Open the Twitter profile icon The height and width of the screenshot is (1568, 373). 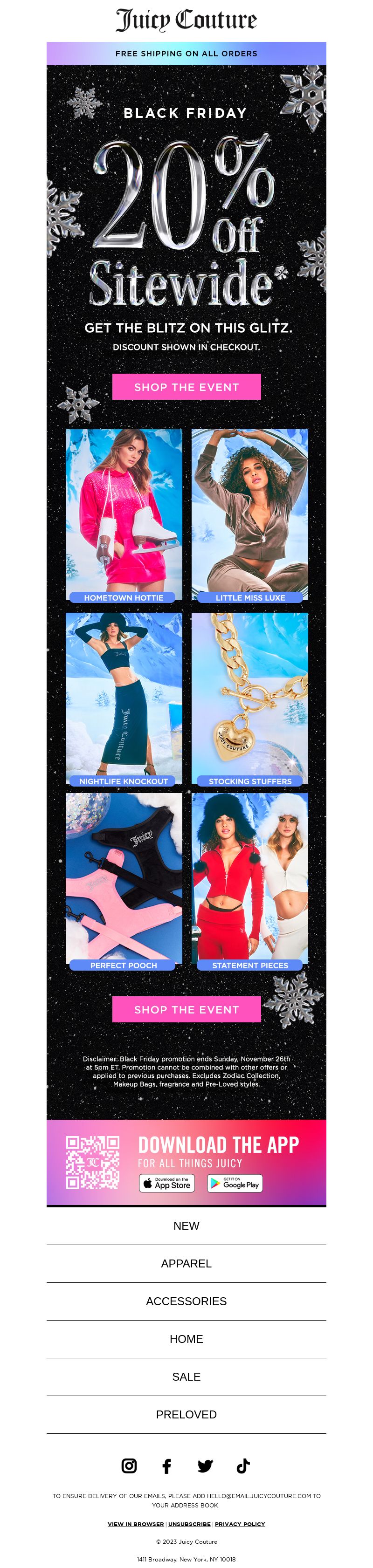coord(206,1466)
